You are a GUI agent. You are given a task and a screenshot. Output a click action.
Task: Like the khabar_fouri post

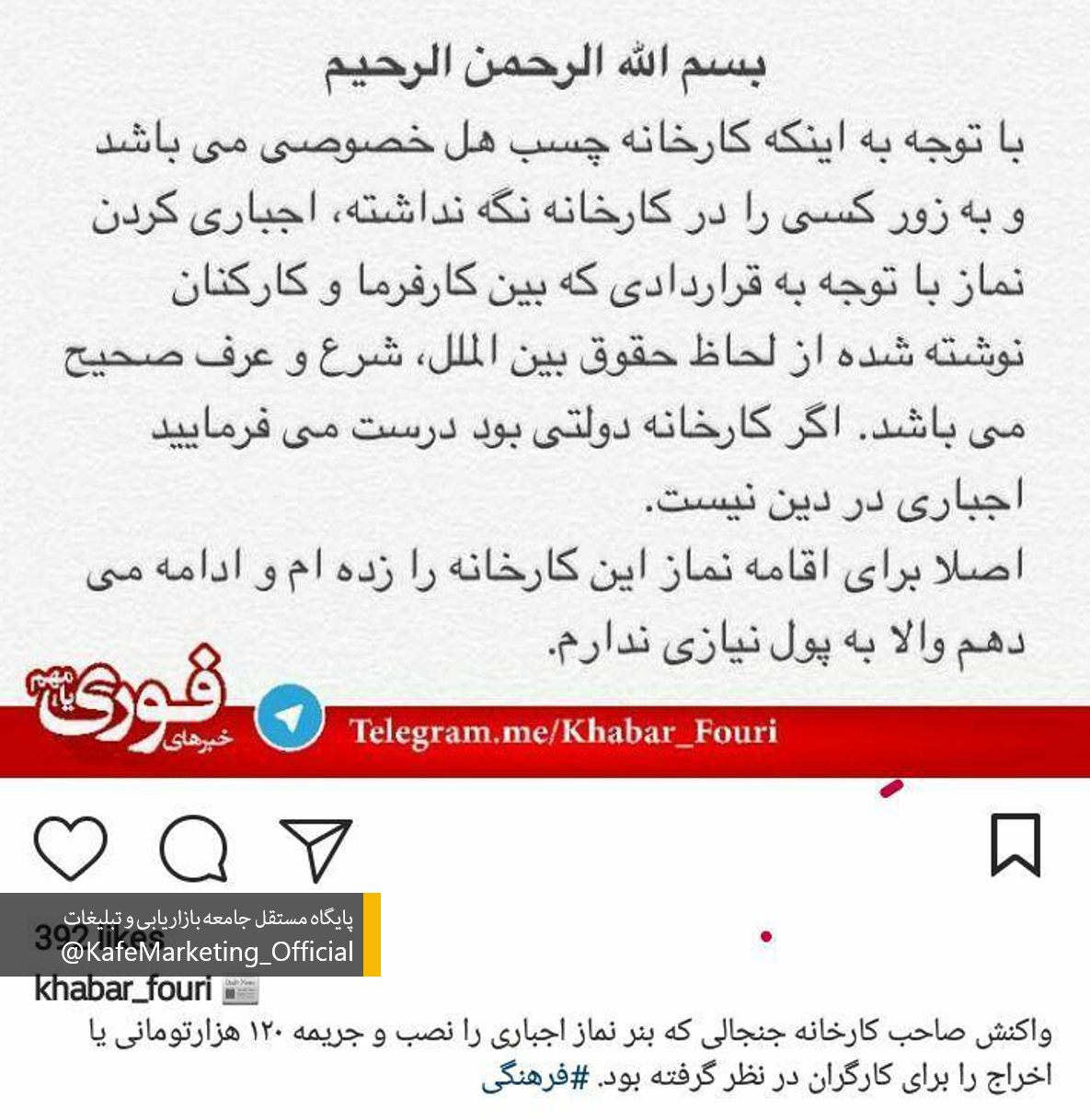70,847
